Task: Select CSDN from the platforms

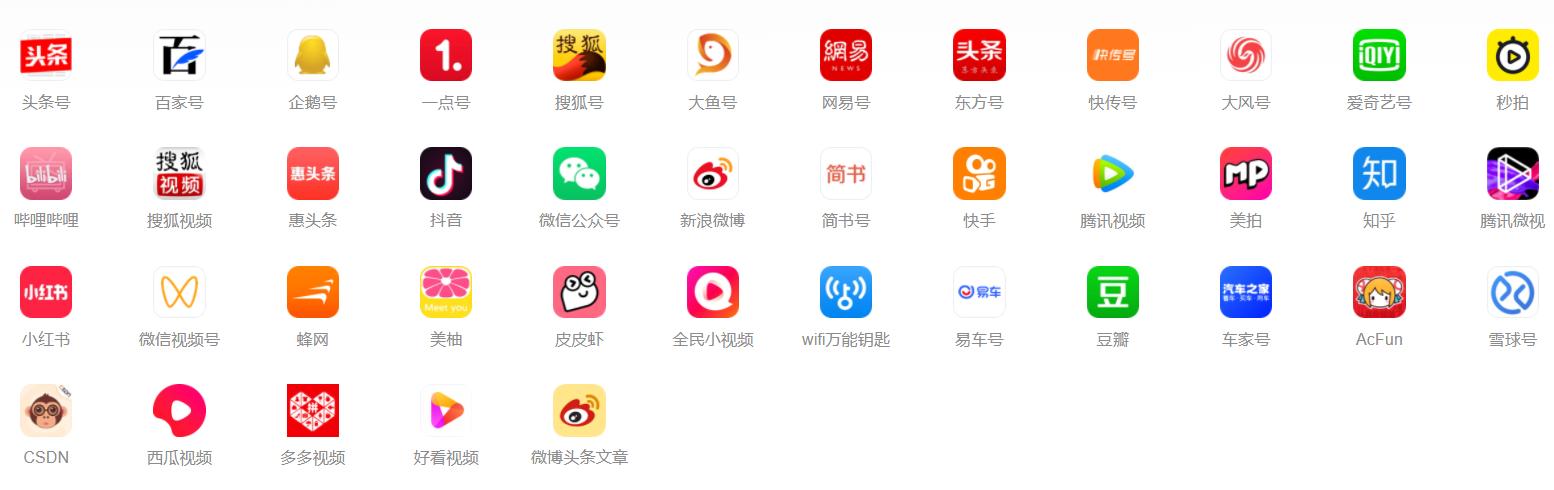Action: tap(46, 411)
